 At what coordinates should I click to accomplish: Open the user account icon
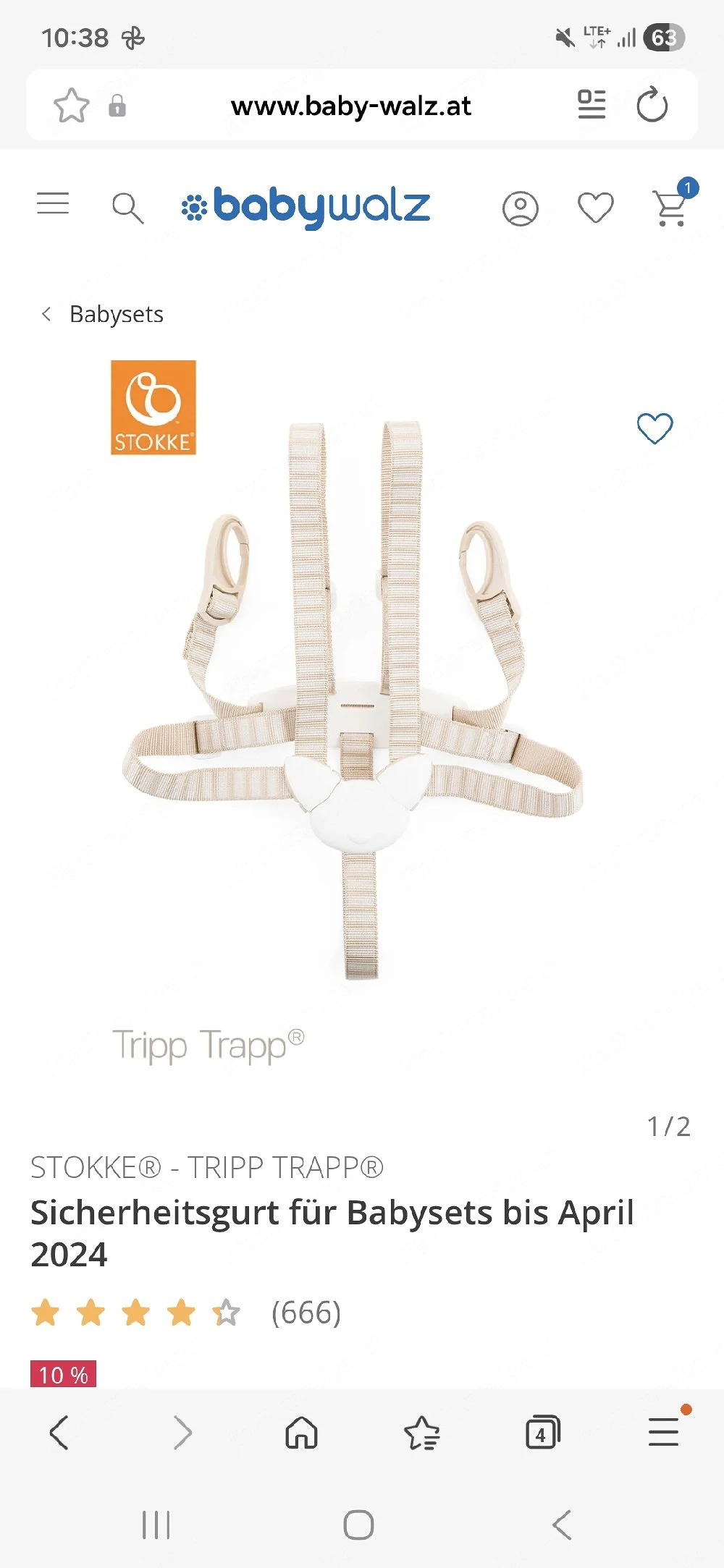[x=520, y=209]
